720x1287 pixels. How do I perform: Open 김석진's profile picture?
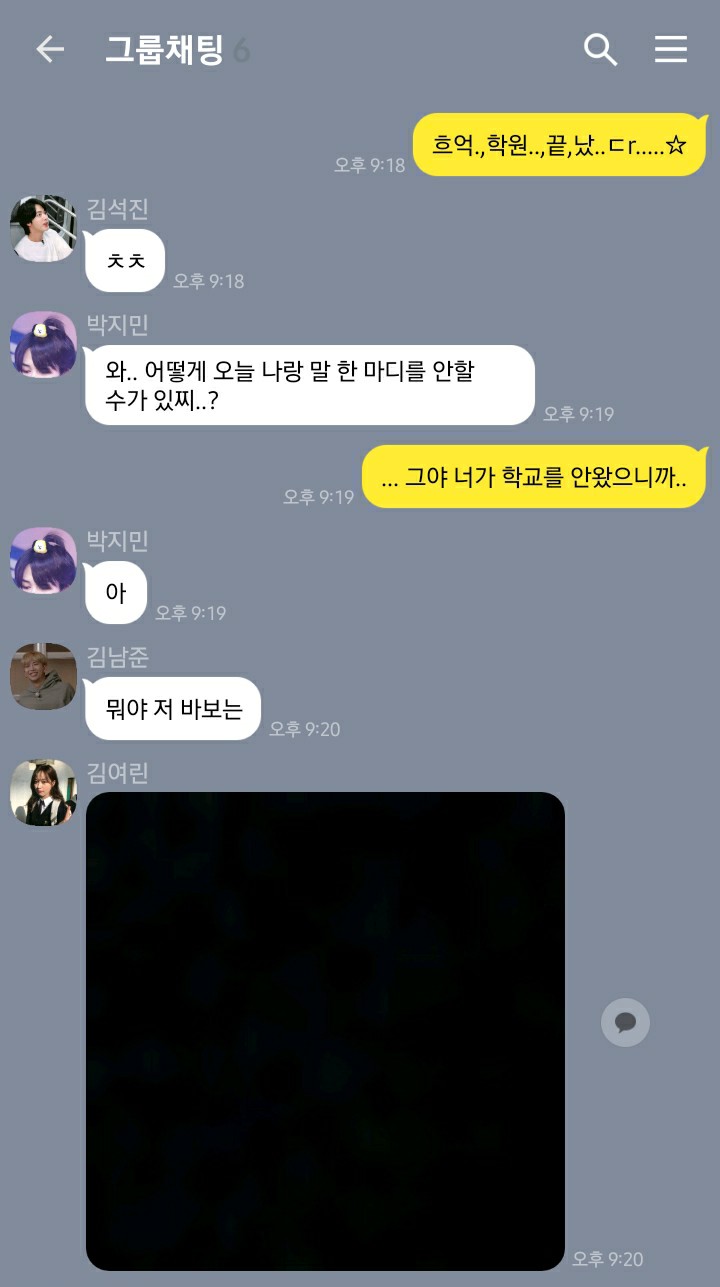pos(43,229)
